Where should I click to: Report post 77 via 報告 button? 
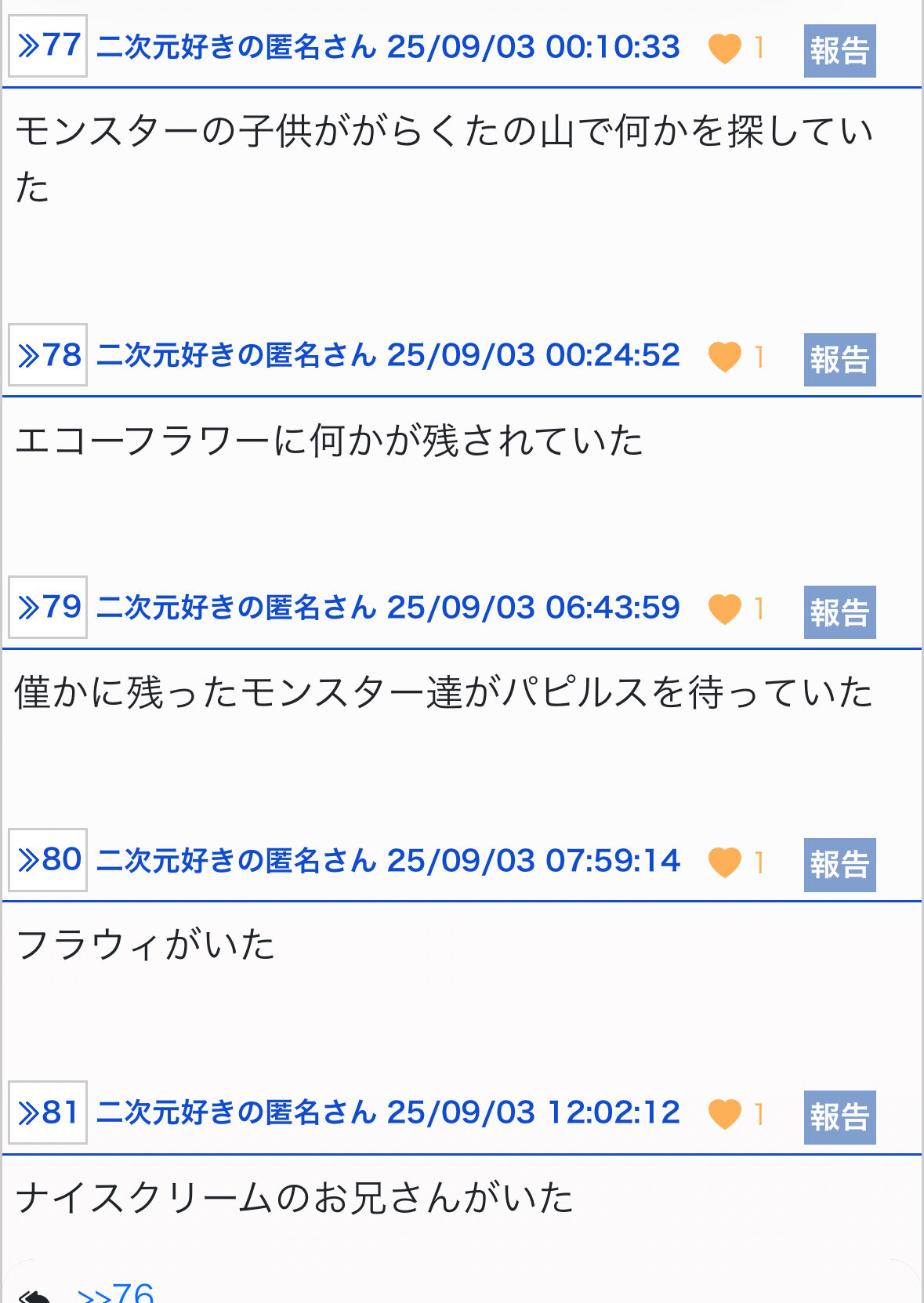[839, 51]
